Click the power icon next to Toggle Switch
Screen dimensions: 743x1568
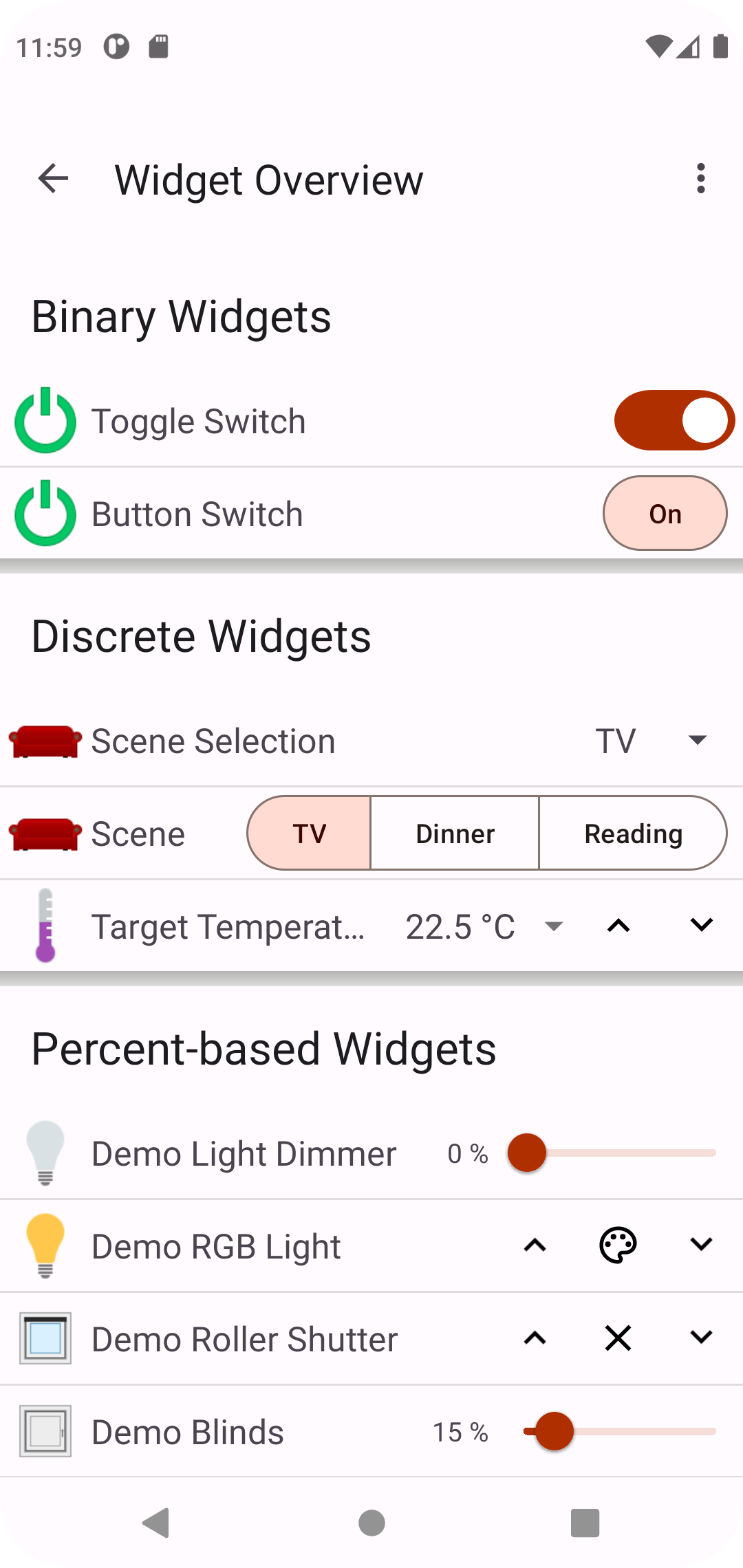point(44,420)
